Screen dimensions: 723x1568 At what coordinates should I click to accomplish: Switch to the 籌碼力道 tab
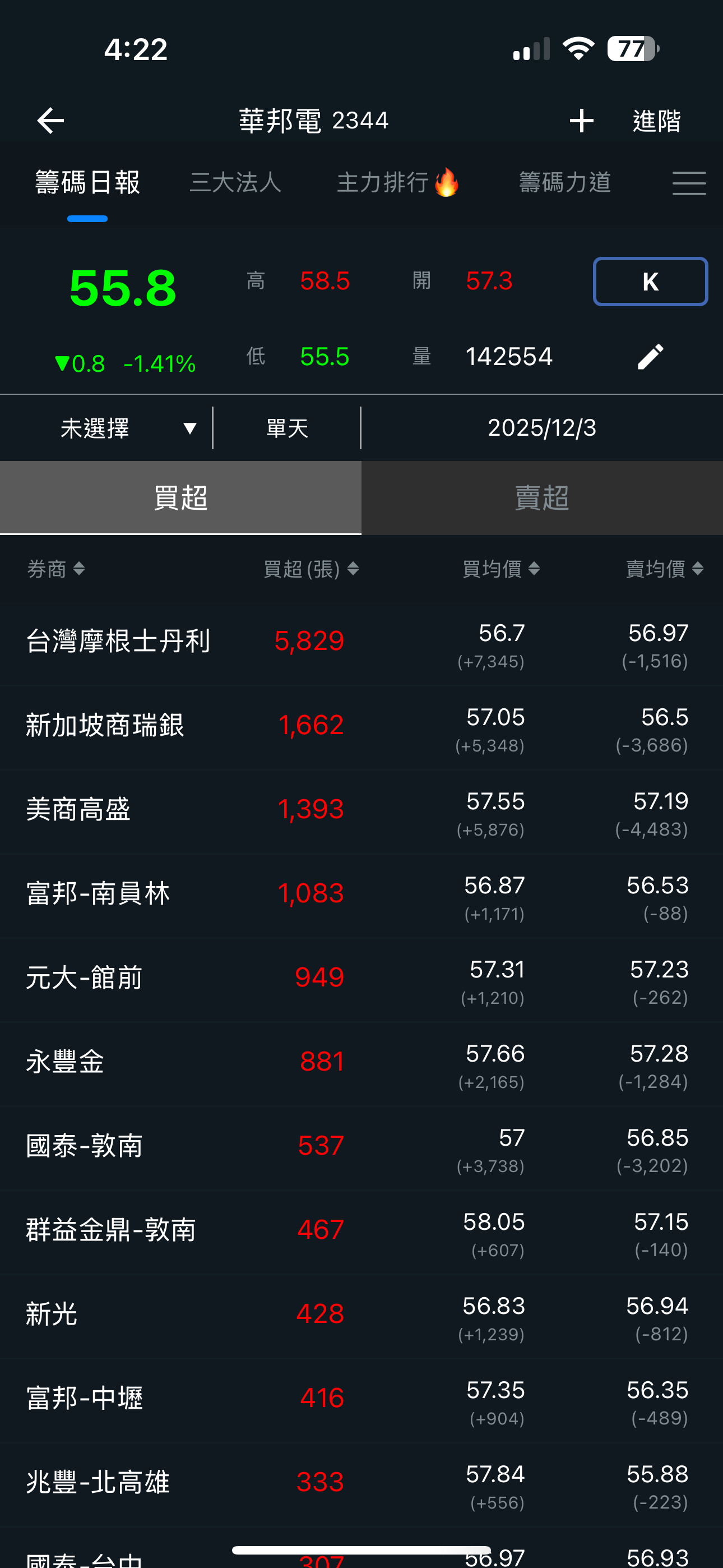pos(565,182)
